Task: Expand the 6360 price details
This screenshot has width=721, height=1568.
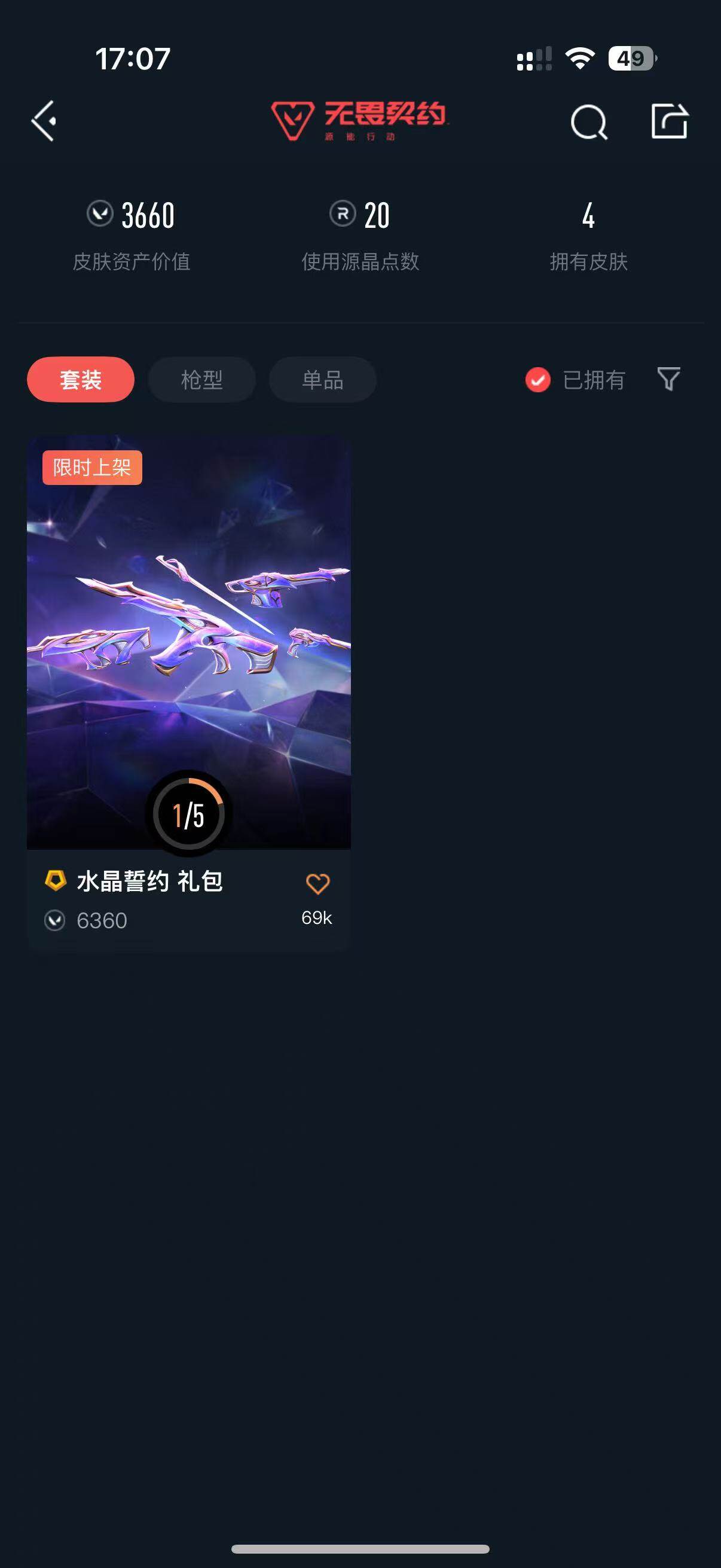Action: 101,920
